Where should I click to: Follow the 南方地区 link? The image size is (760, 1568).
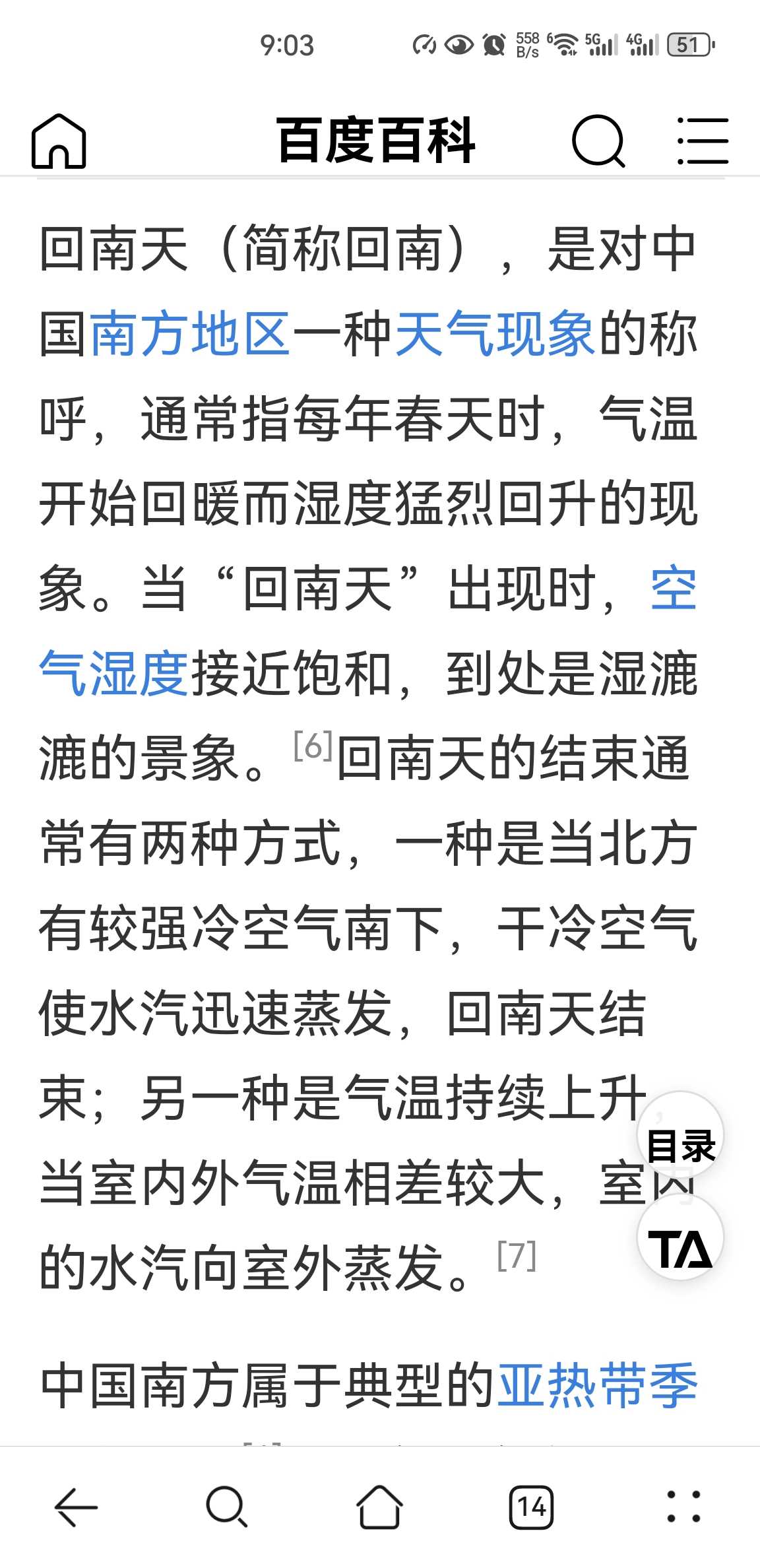190,334
